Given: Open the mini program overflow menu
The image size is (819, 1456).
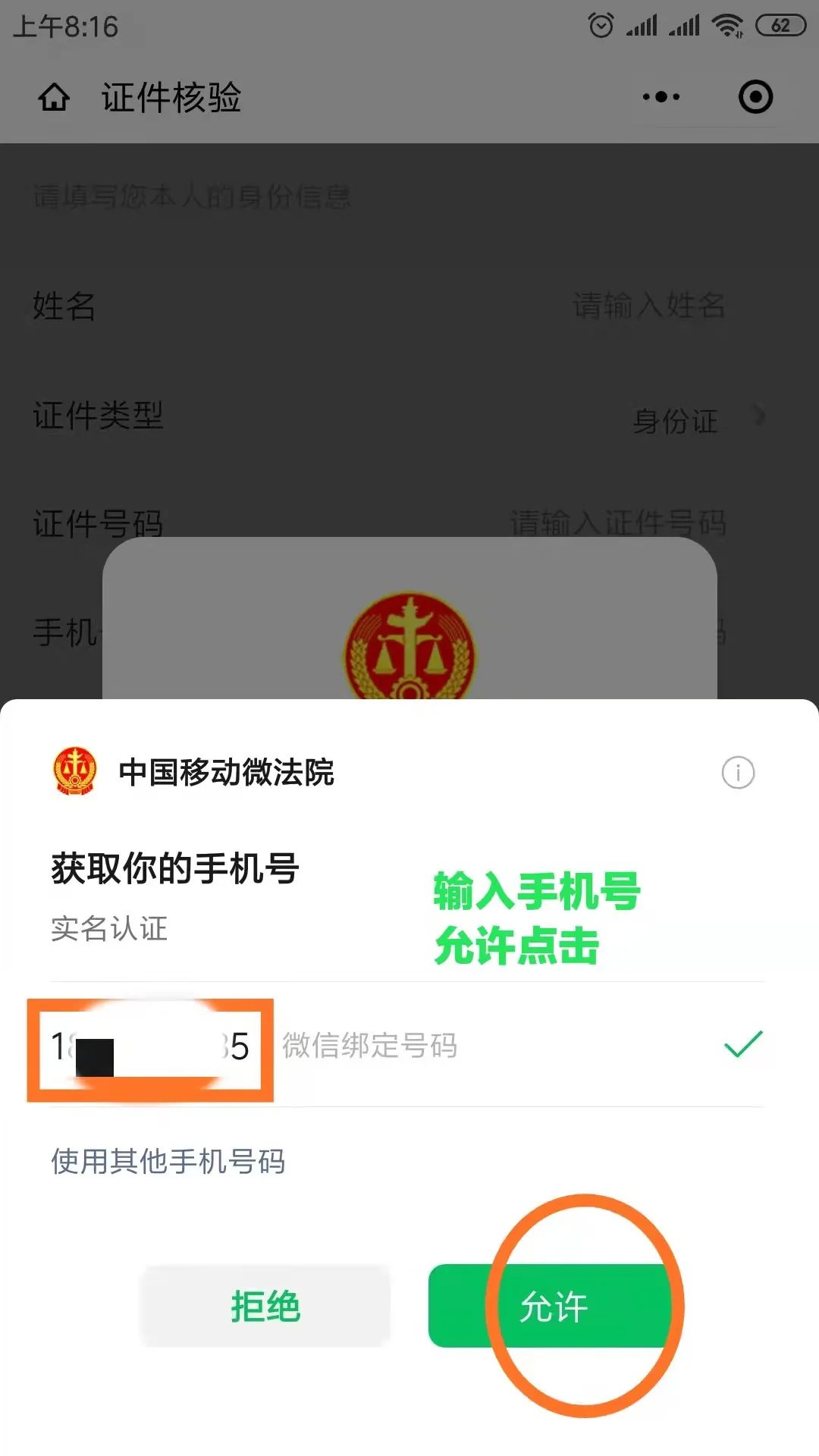Looking at the screenshot, I should [x=661, y=97].
